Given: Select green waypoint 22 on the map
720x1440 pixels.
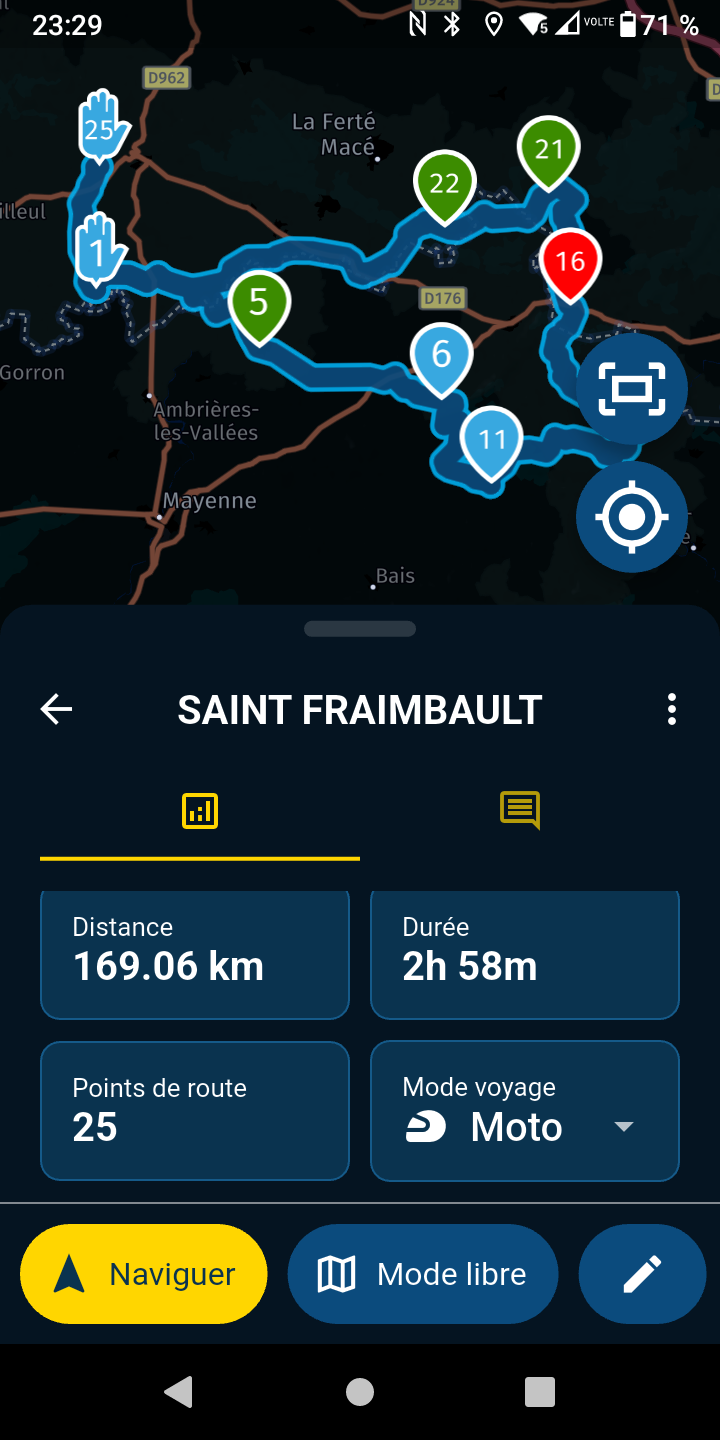Looking at the screenshot, I should pyautogui.click(x=444, y=184).
